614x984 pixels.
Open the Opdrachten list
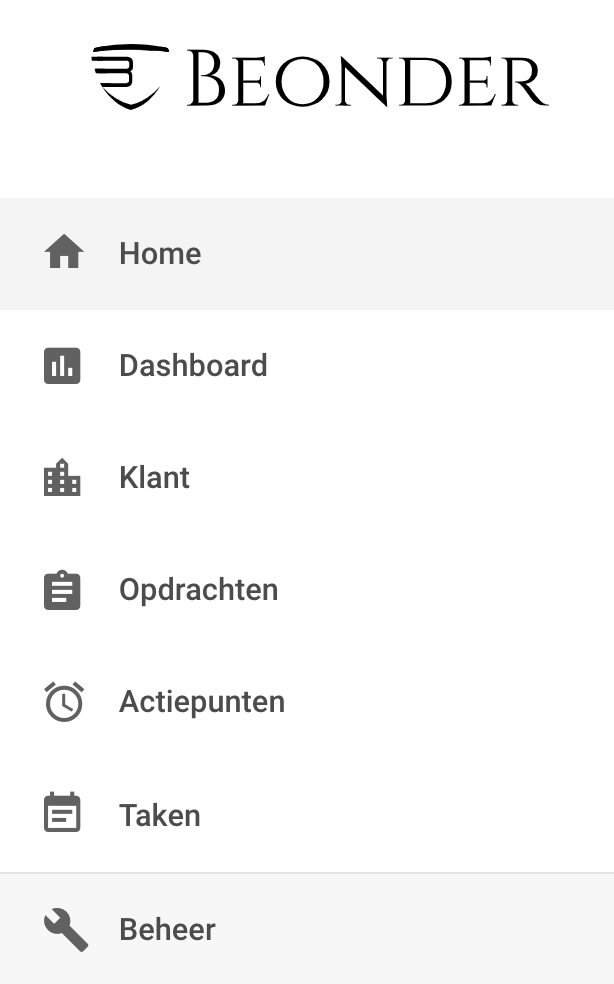(x=198, y=590)
